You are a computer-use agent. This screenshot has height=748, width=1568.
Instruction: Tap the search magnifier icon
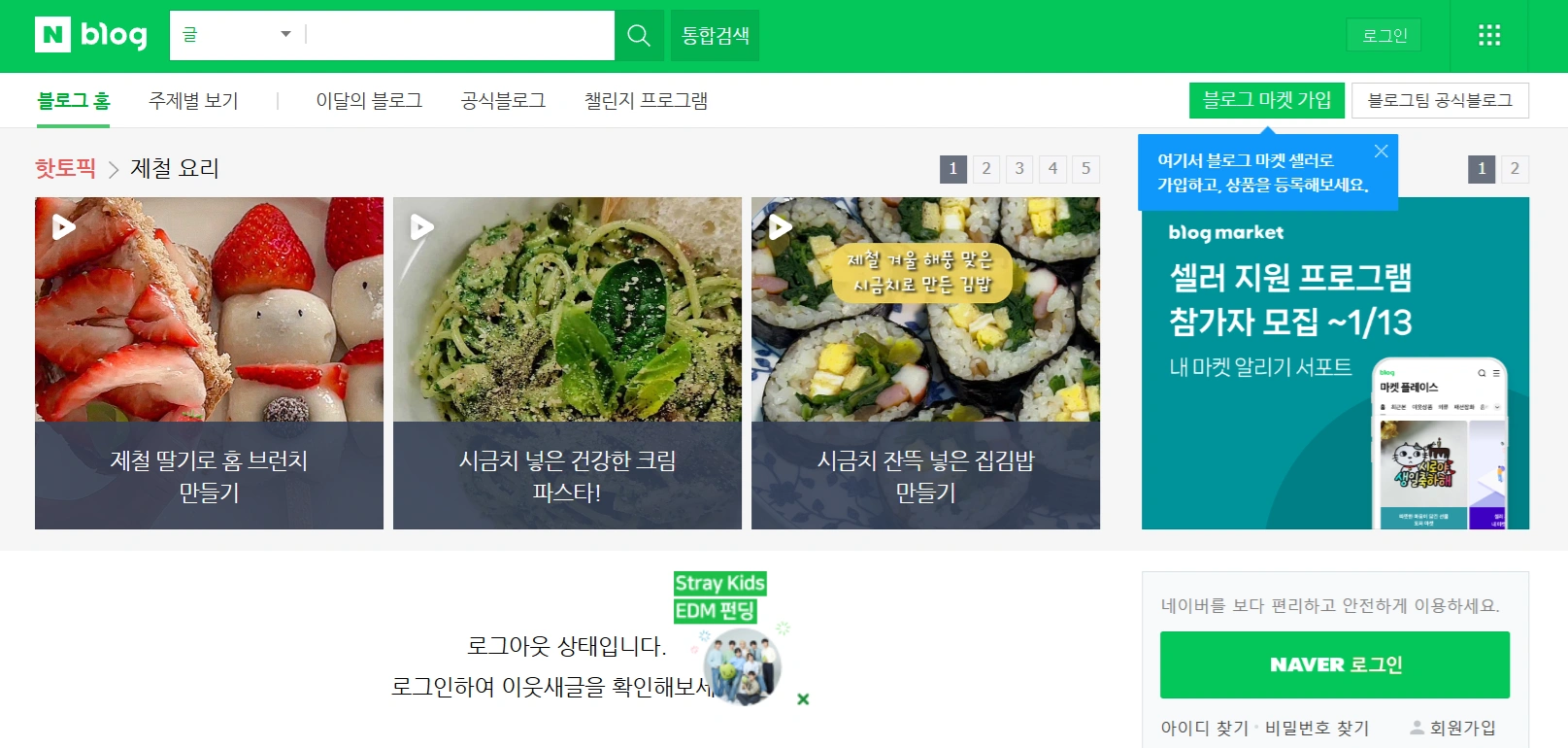[x=639, y=36]
